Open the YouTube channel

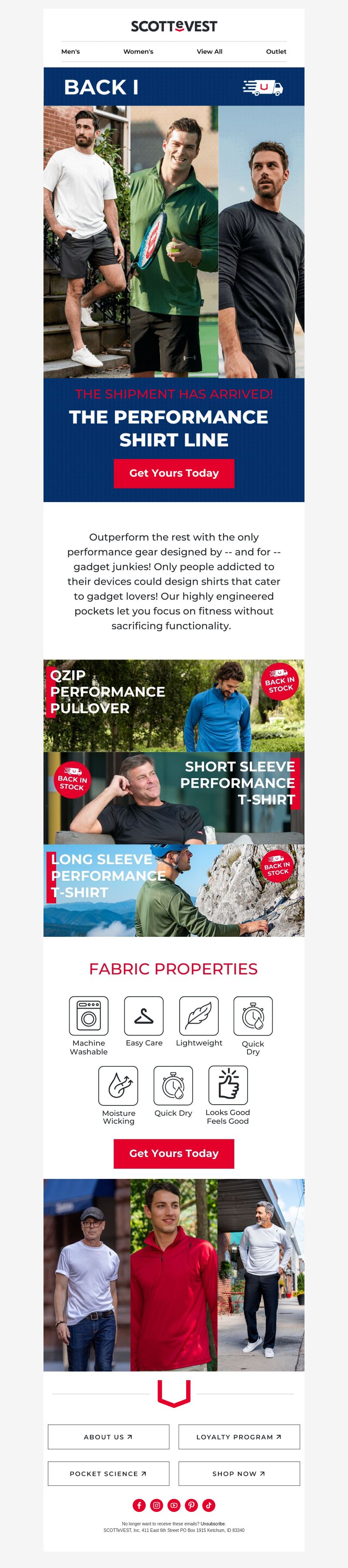174,1505
